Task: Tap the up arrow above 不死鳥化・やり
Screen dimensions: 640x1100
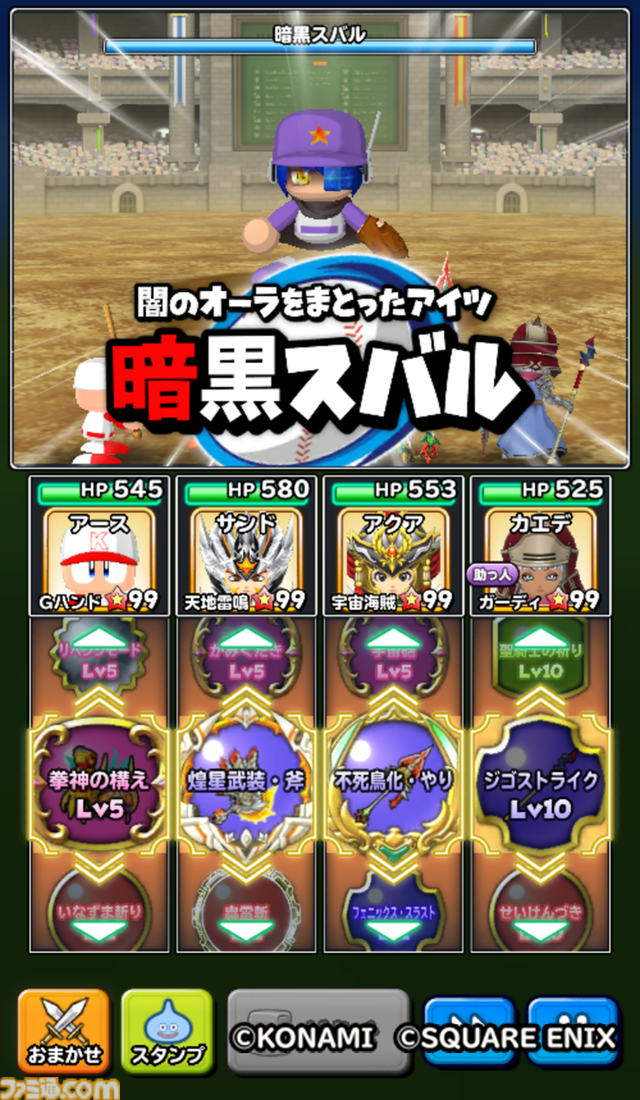Action: (x=393, y=642)
